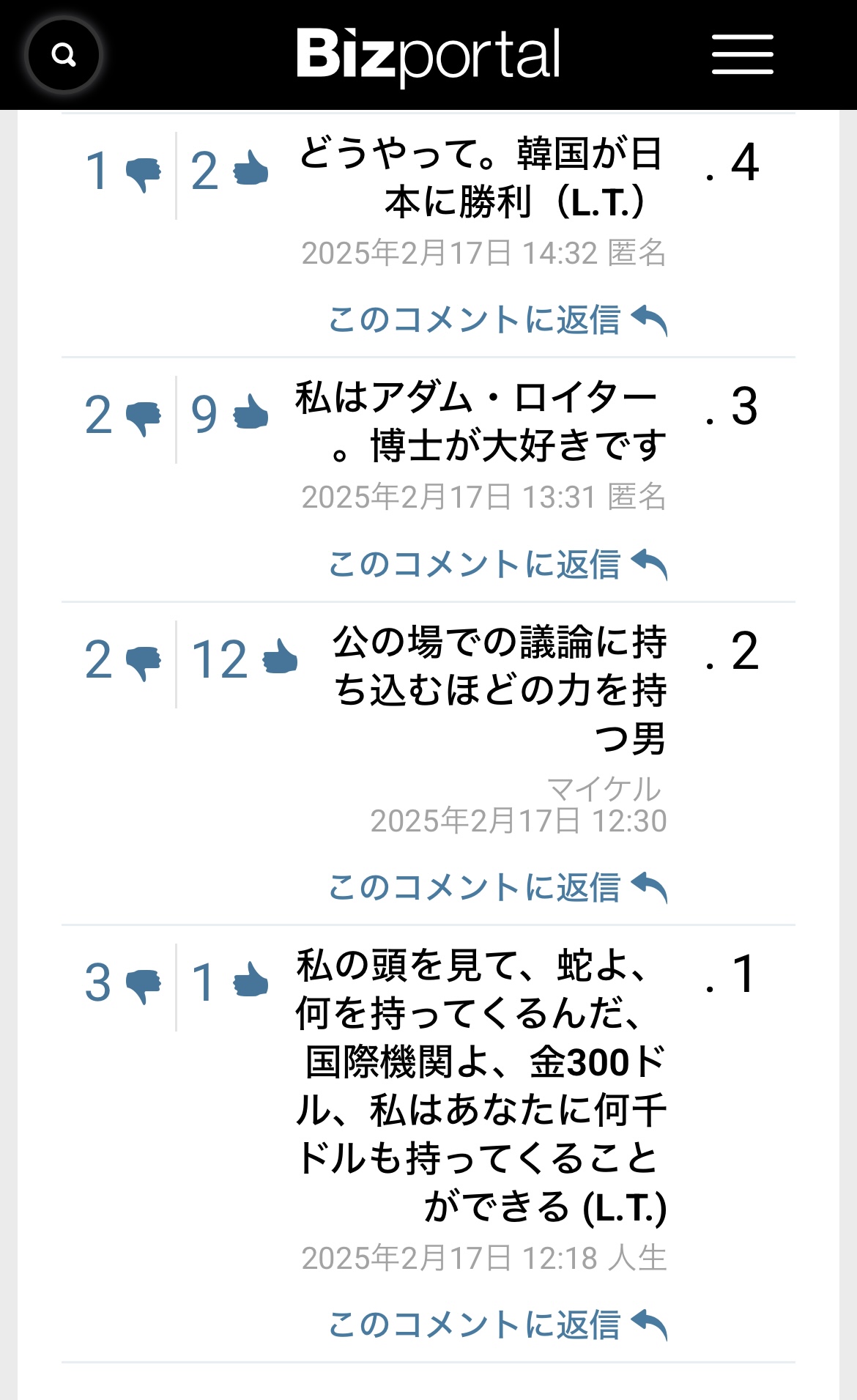Open the hamburger menu
The image size is (857, 1400).
pos(742,55)
